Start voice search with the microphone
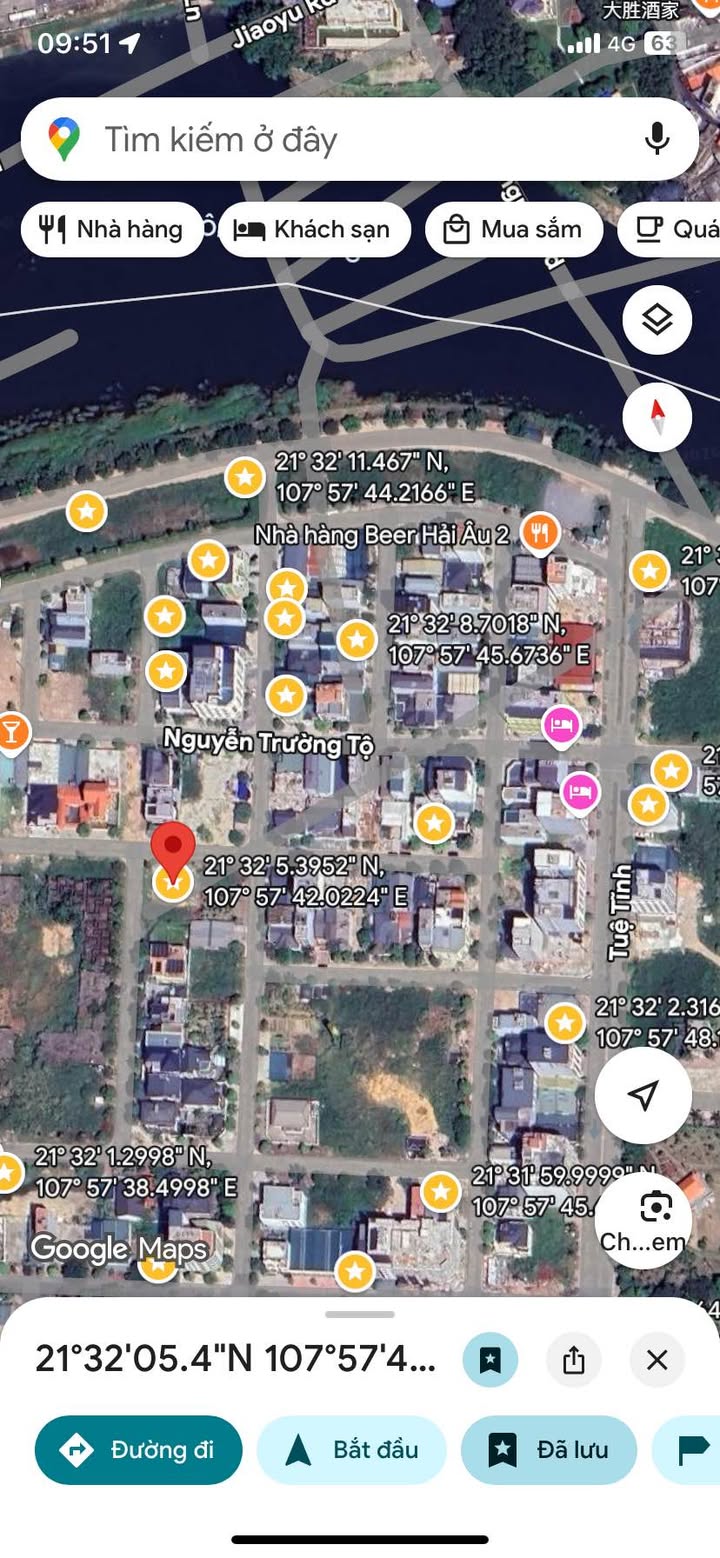This screenshot has height=1558, width=720. point(657,139)
